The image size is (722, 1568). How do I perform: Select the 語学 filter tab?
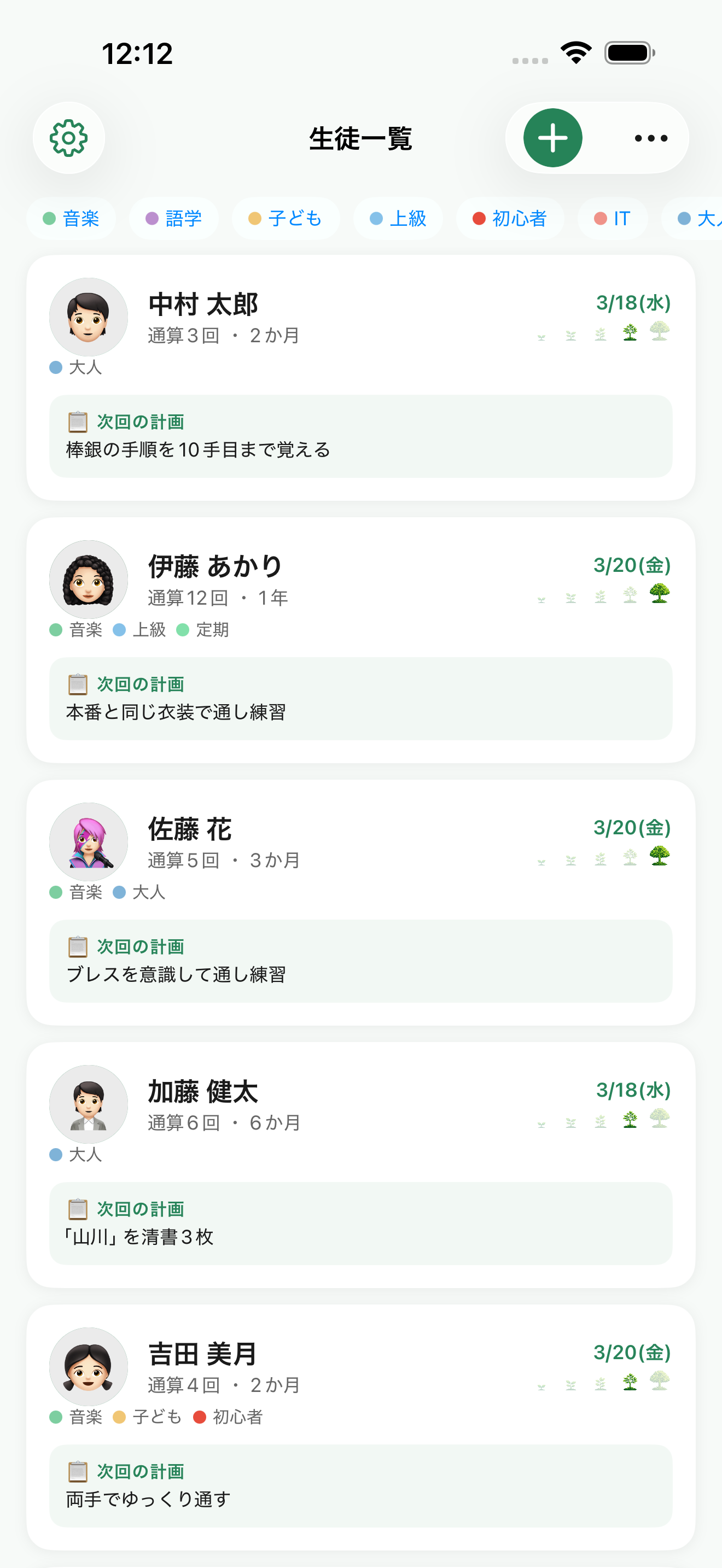[x=173, y=218]
